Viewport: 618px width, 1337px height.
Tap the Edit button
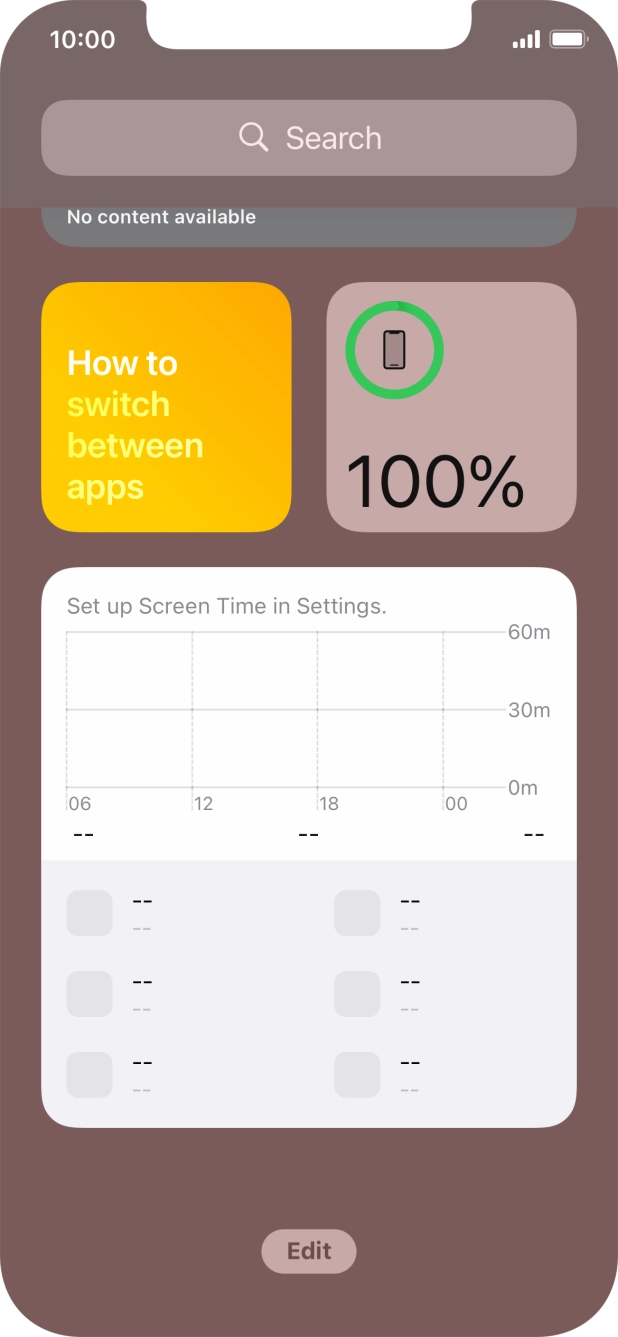click(309, 1251)
